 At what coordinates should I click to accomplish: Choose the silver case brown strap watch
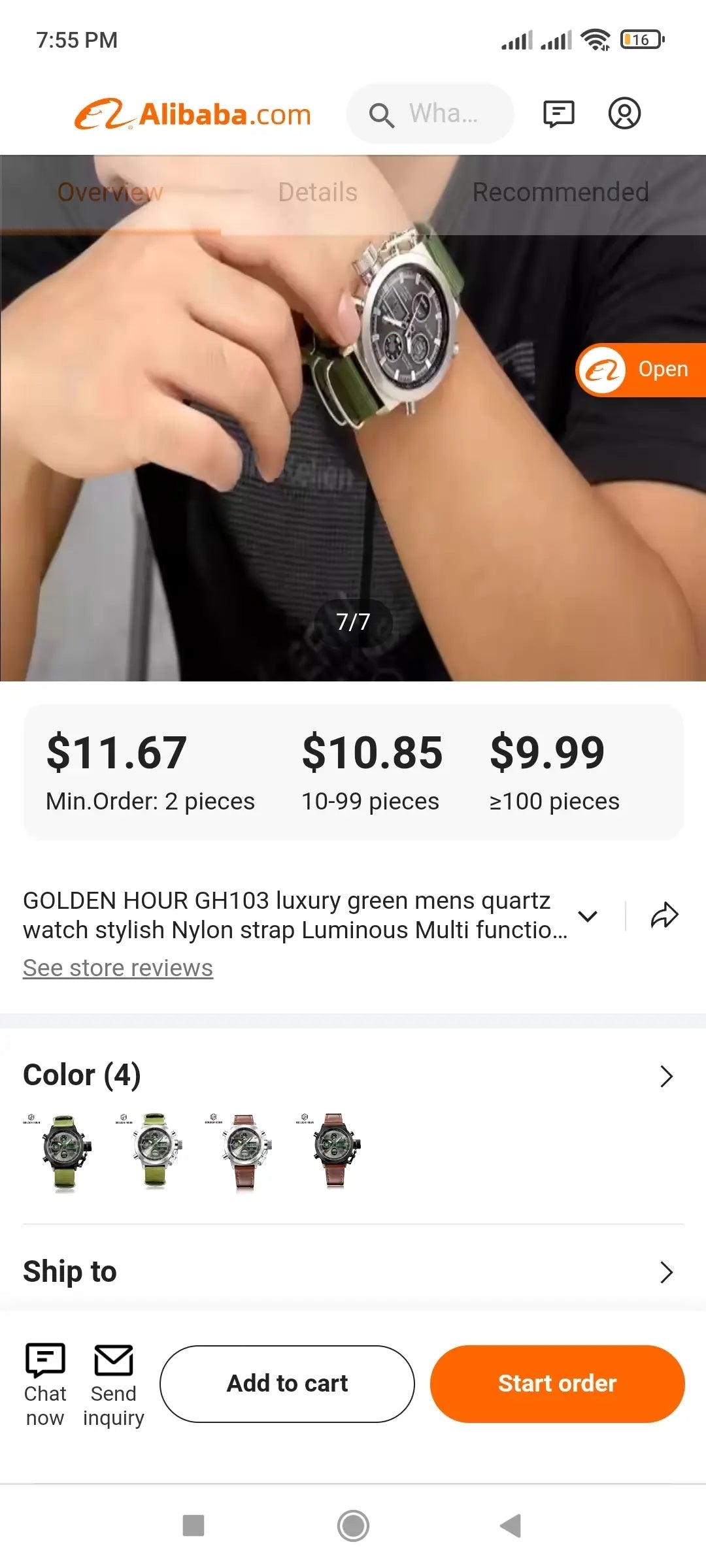[x=246, y=1152]
